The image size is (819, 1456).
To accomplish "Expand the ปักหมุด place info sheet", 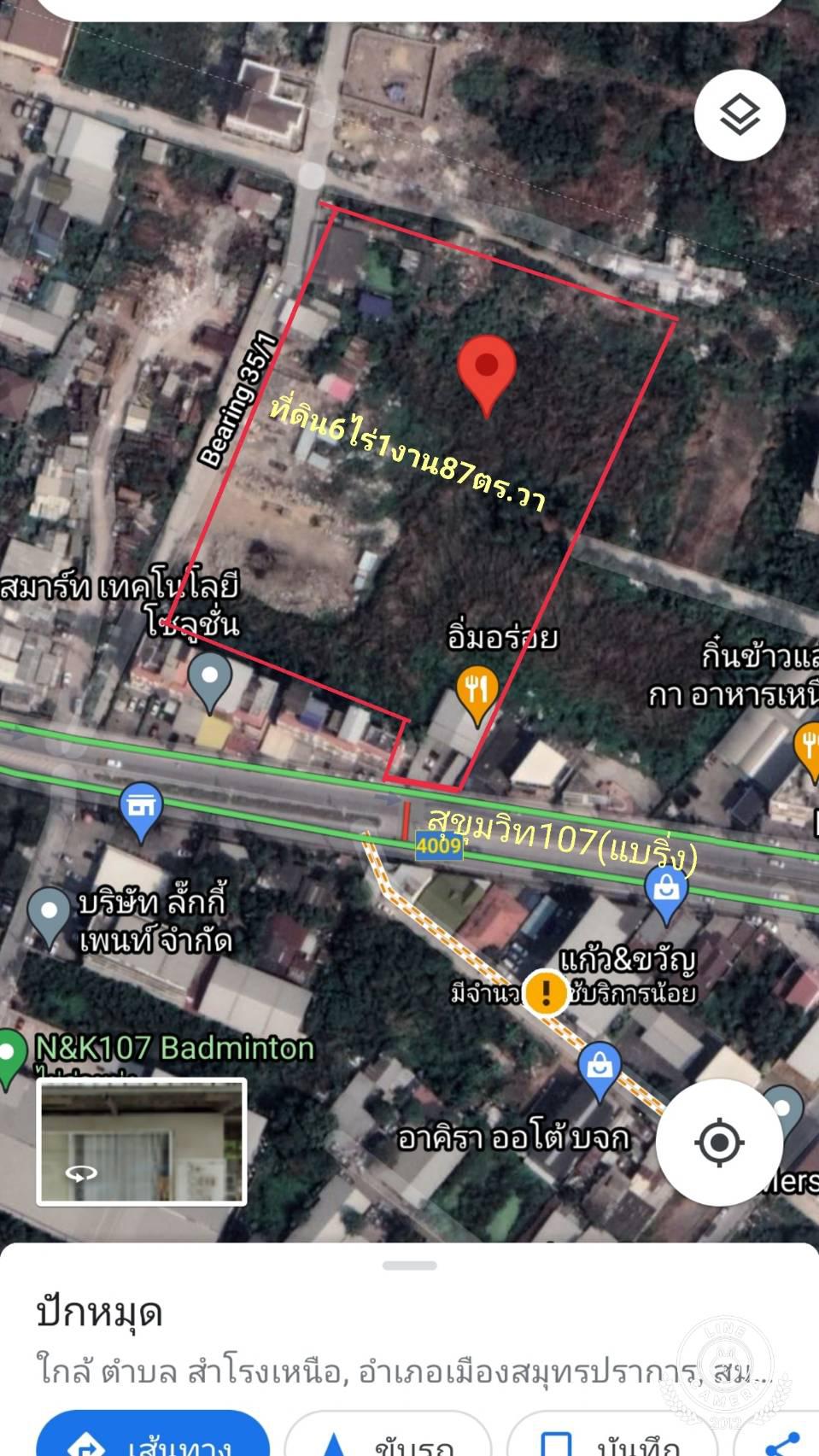I will pos(410,1266).
